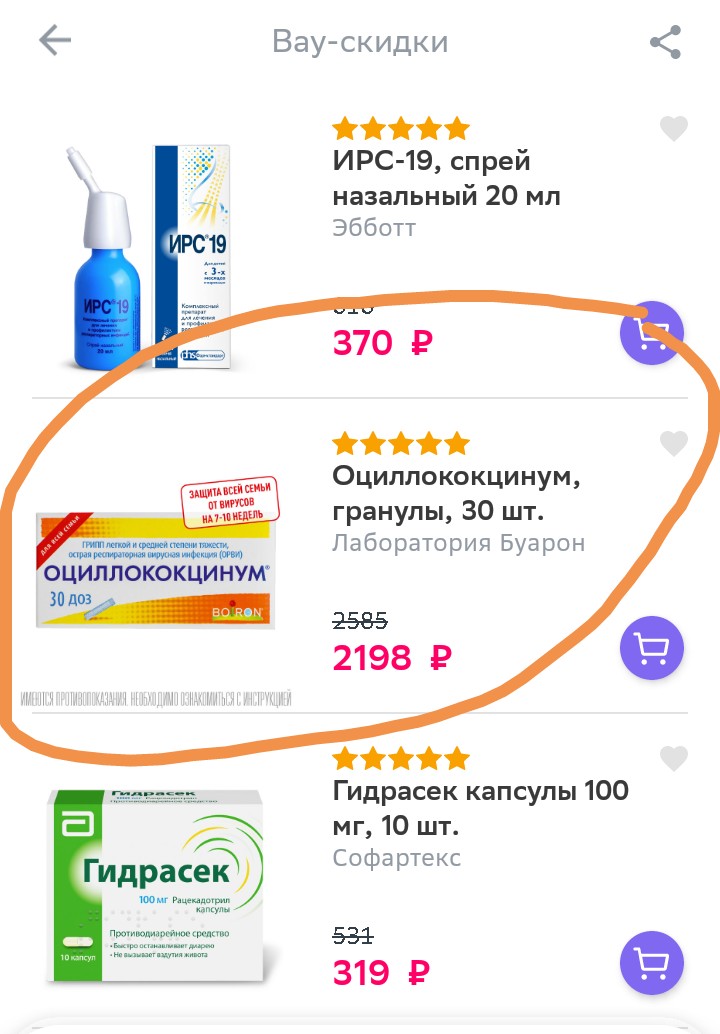View the Гидрасек капсулы product
The width and height of the screenshot is (720, 1034).
pos(480,808)
